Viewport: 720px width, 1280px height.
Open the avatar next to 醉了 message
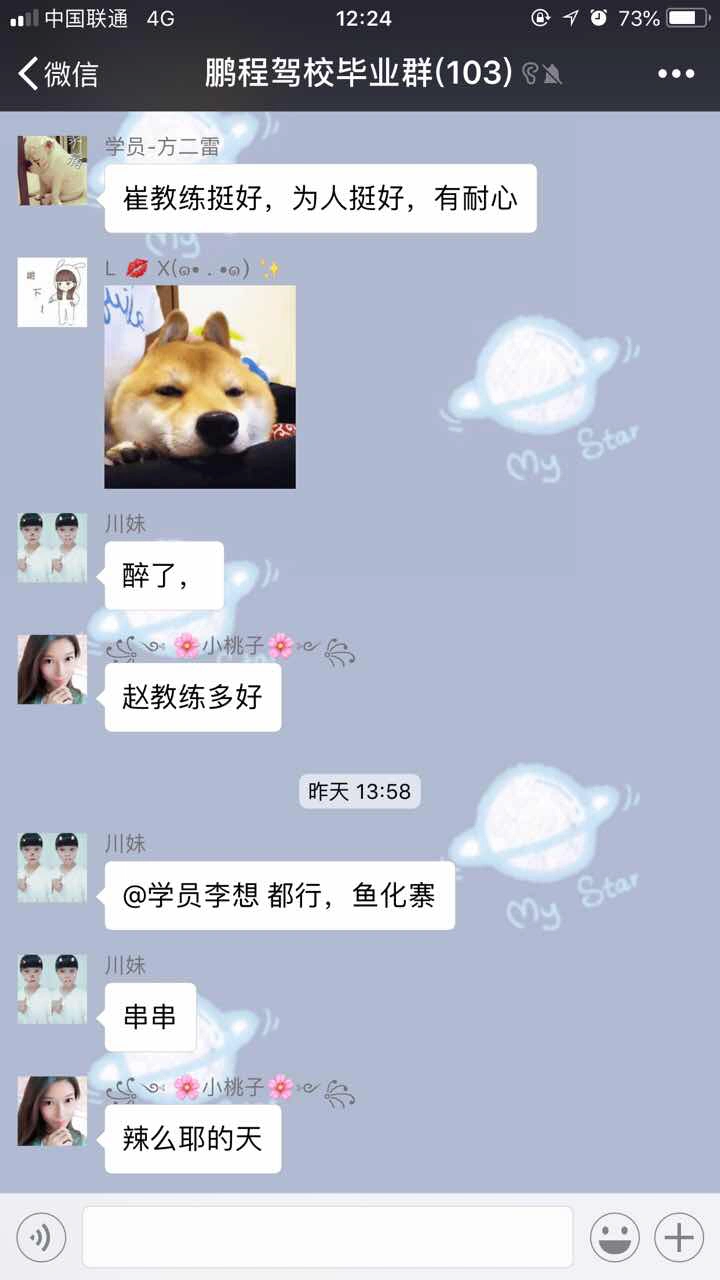tap(52, 548)
